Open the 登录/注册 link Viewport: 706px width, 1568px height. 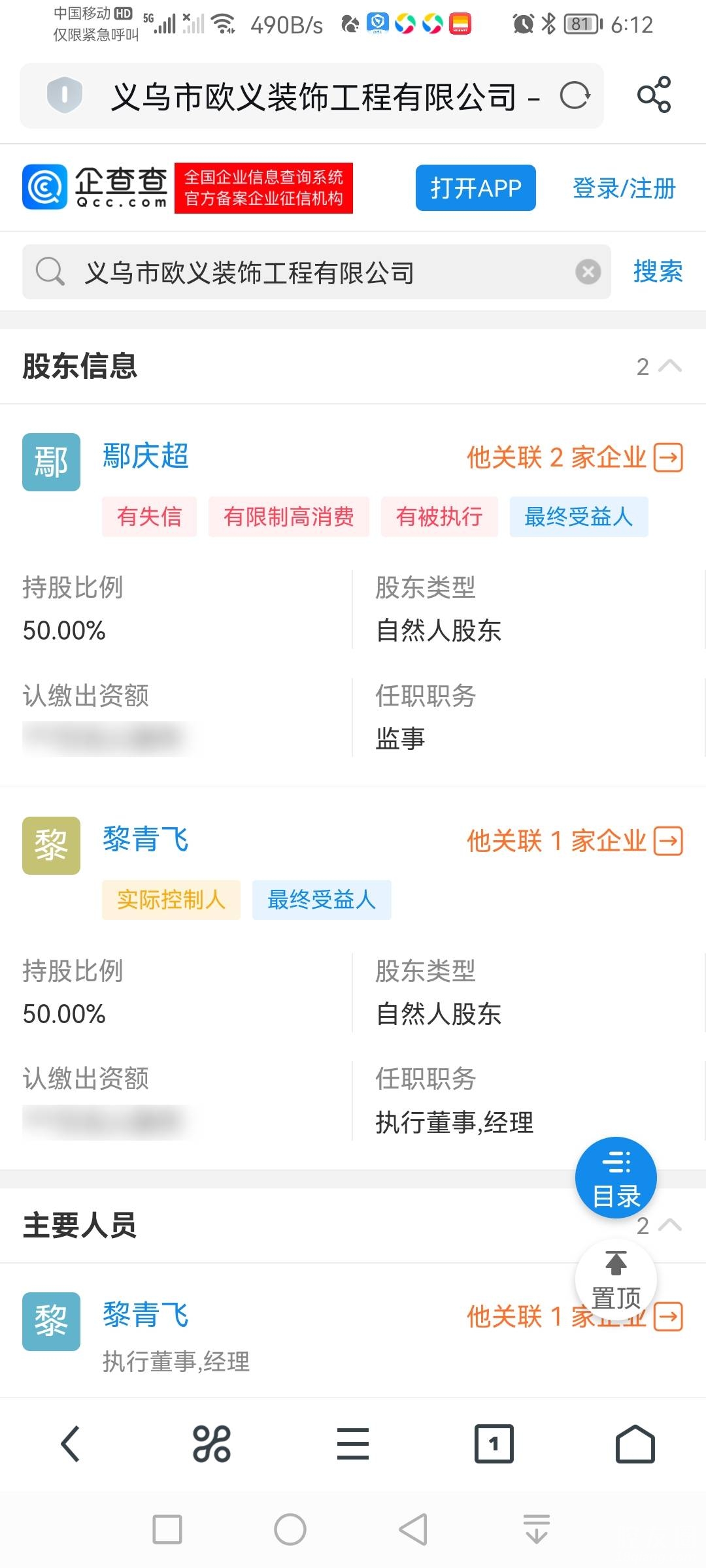(x=624, y=188)
